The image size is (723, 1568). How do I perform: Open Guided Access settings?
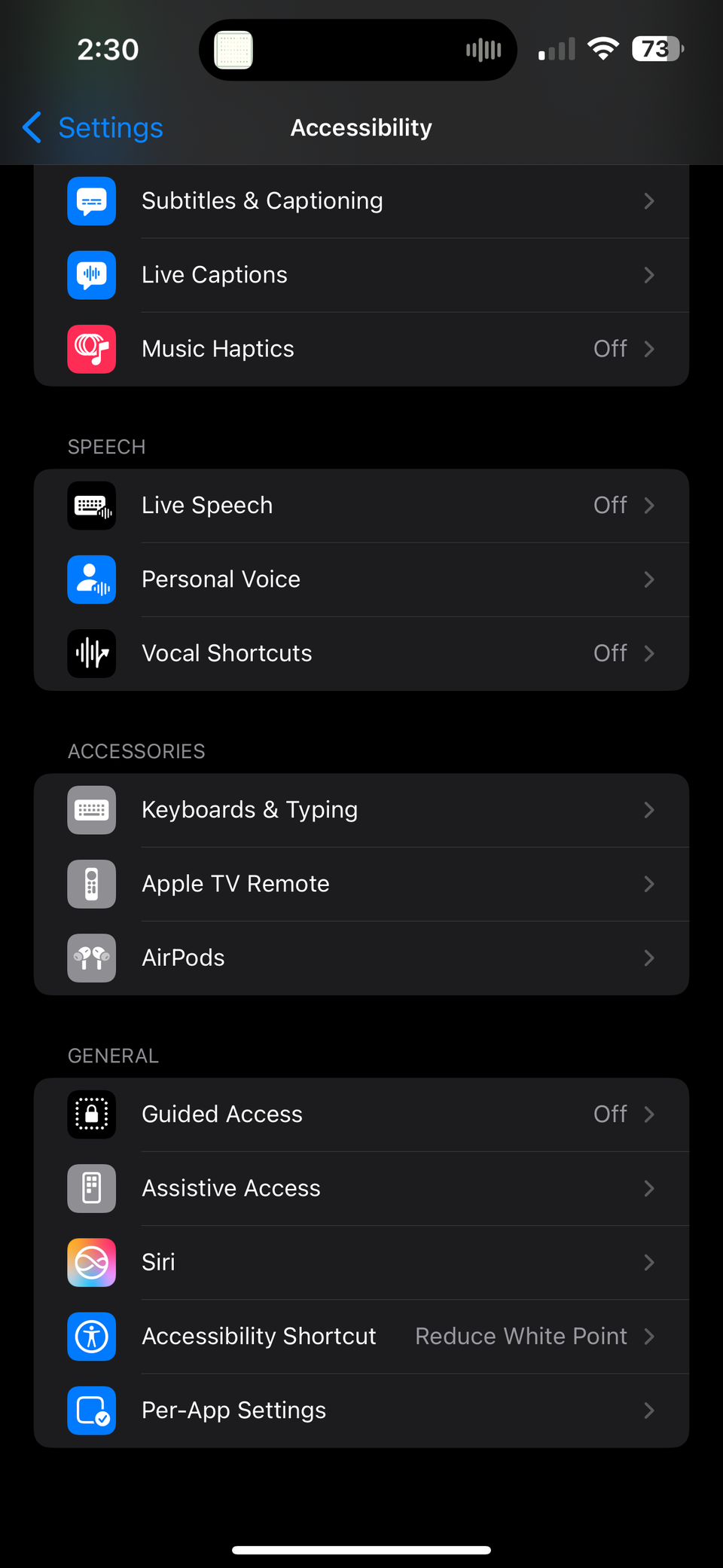pyautogui.click(x=361, y=1114)
